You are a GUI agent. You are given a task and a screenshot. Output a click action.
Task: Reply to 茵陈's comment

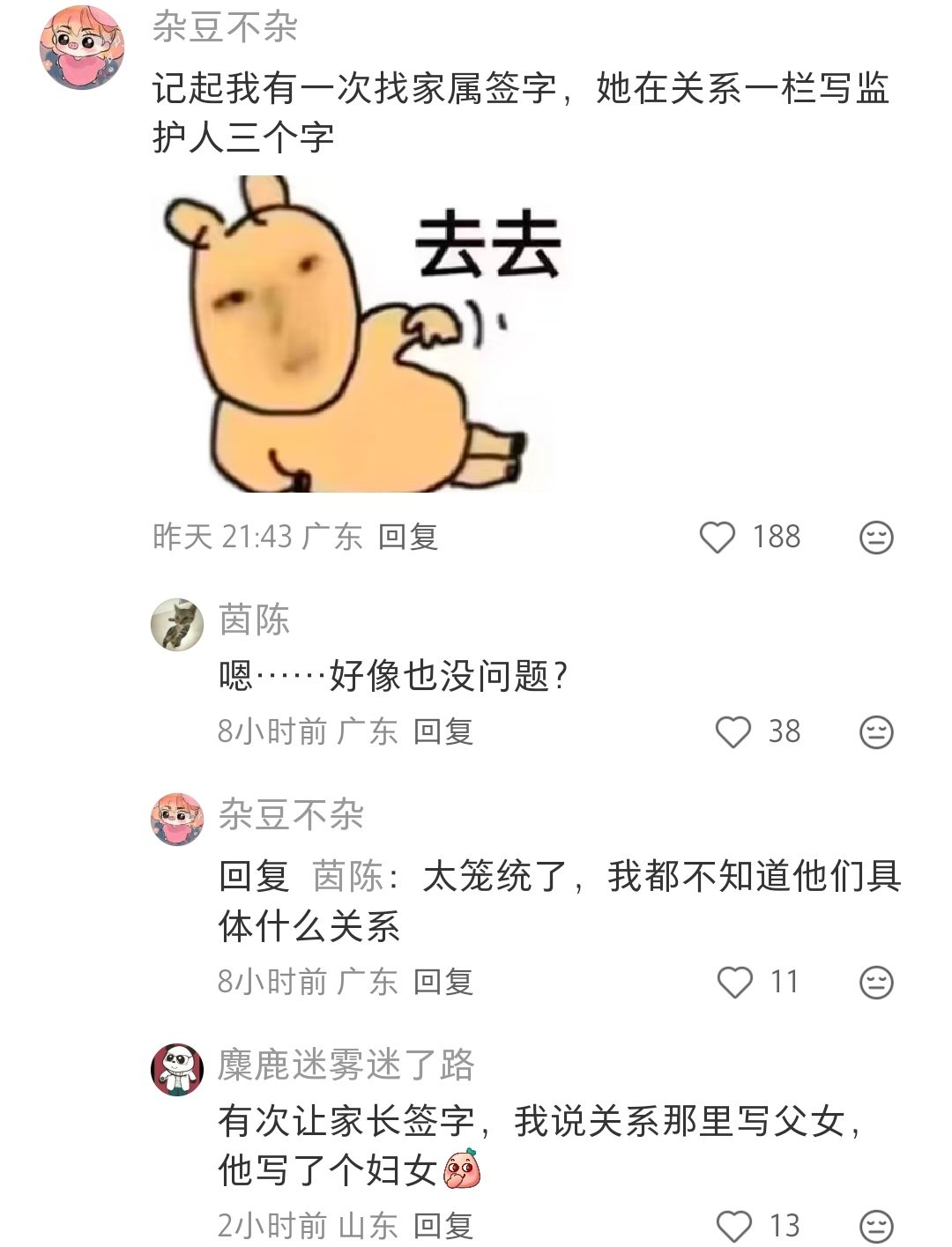(x=443, y=731)
